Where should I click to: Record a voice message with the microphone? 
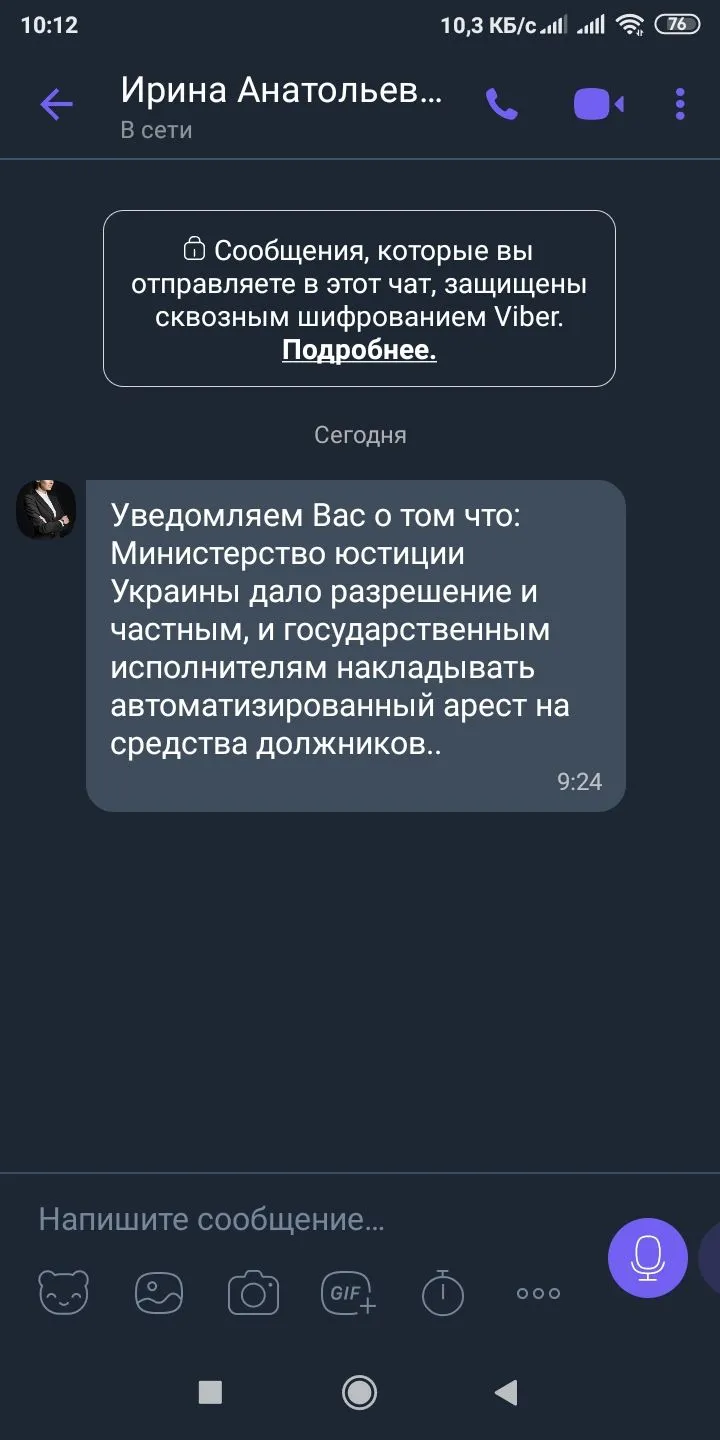click(647, 1257)
